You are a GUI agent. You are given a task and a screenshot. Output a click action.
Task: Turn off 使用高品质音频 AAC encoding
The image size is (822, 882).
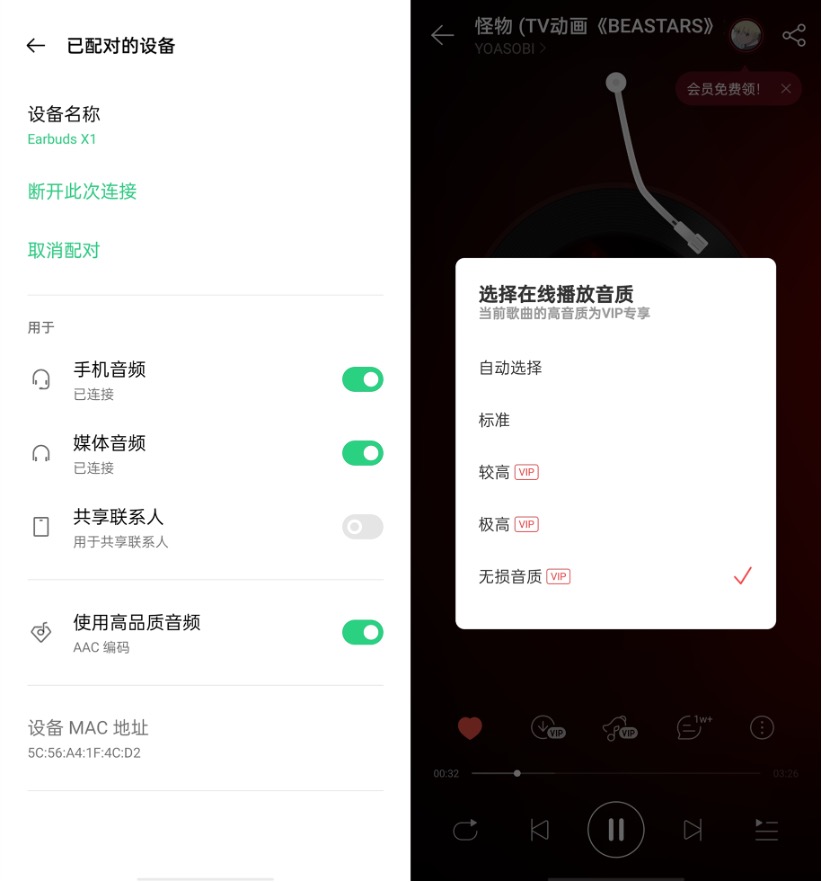click(362, 632)
